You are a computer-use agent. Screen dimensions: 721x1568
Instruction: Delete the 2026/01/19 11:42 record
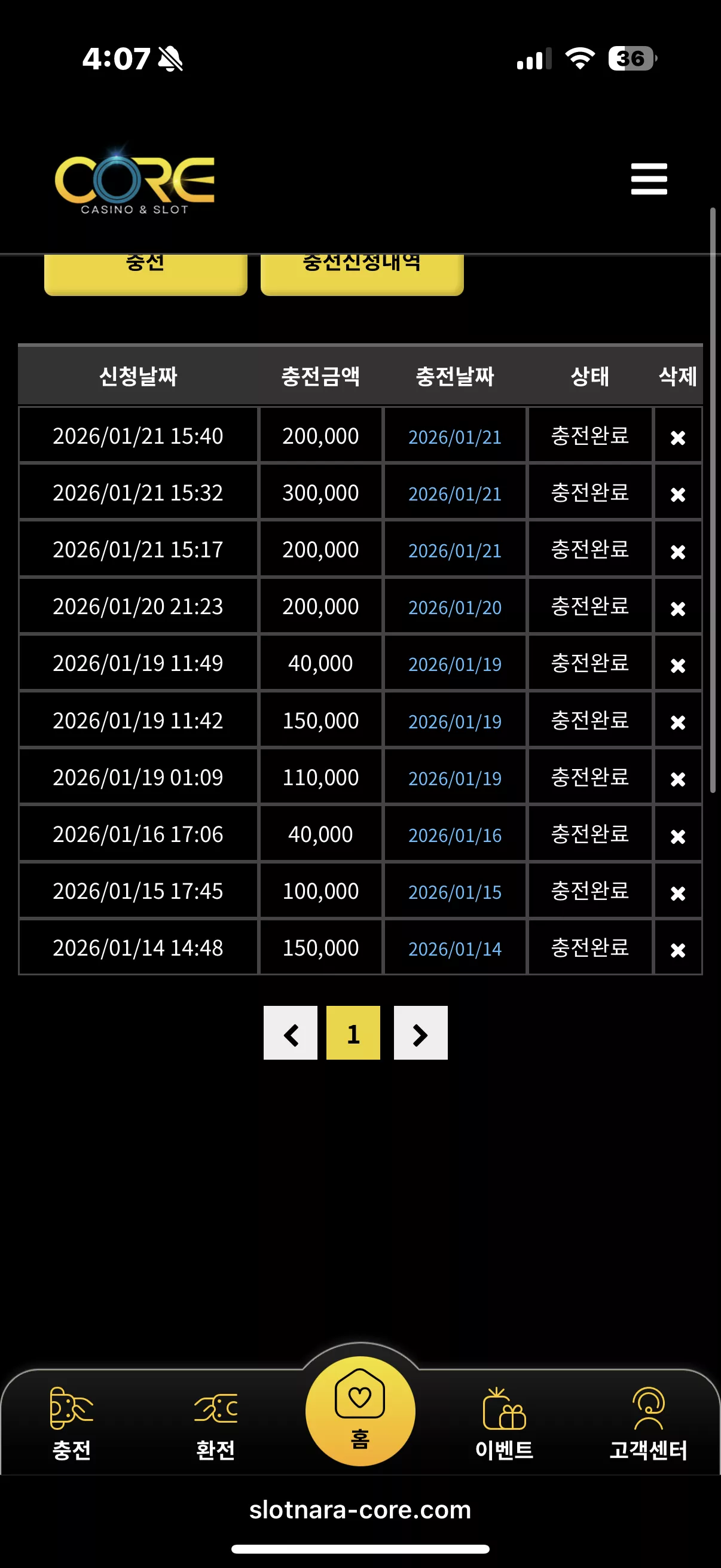pyautogui.click(x=678, y=722)
